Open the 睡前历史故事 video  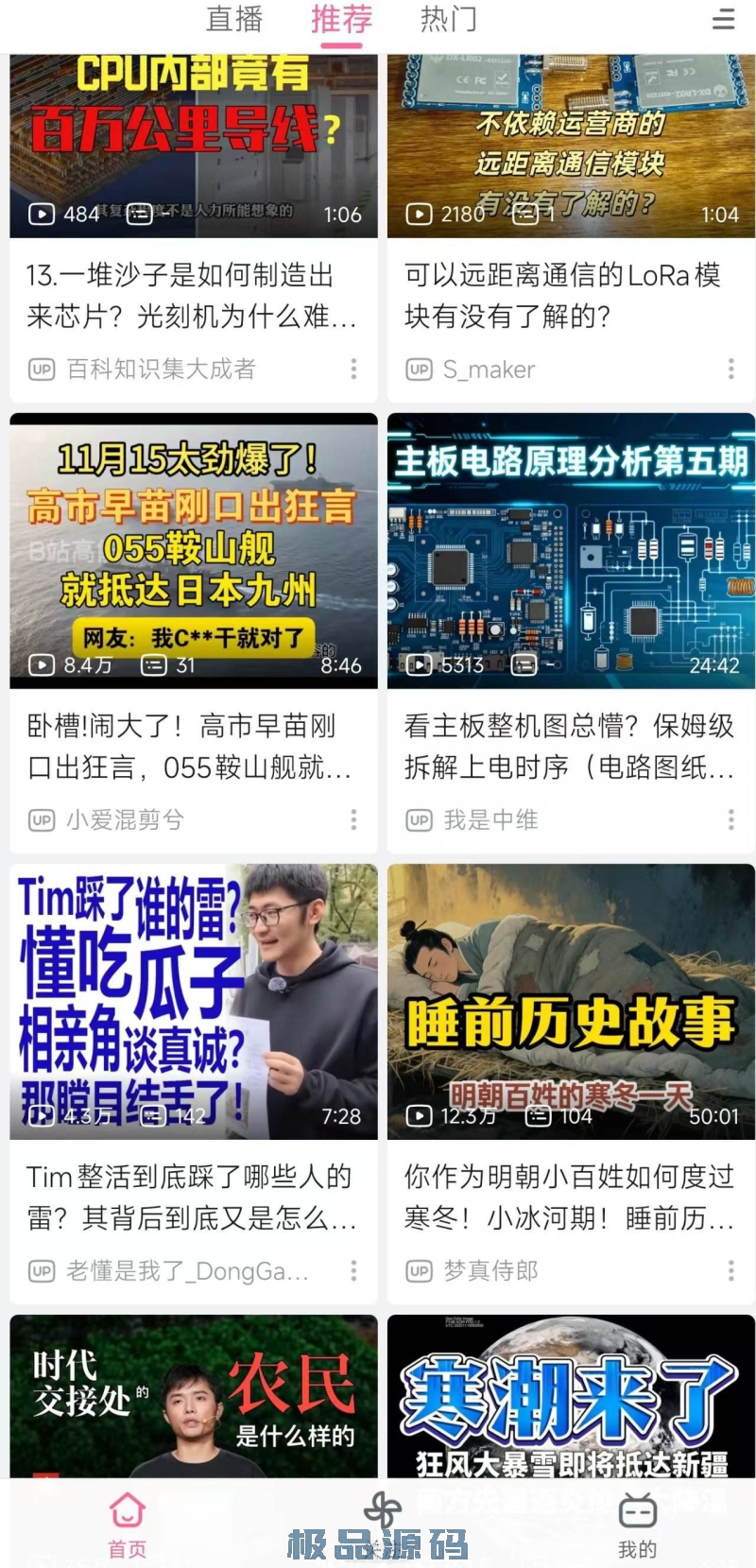571,1001
